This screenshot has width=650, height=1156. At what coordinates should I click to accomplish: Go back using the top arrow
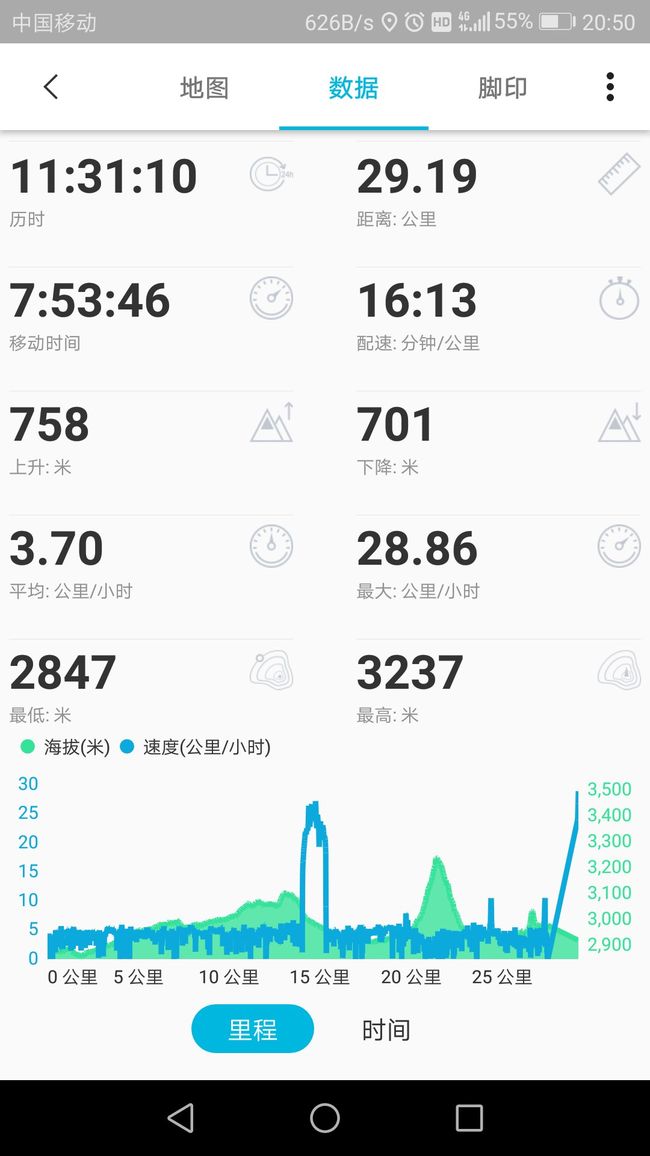[50, 87]
